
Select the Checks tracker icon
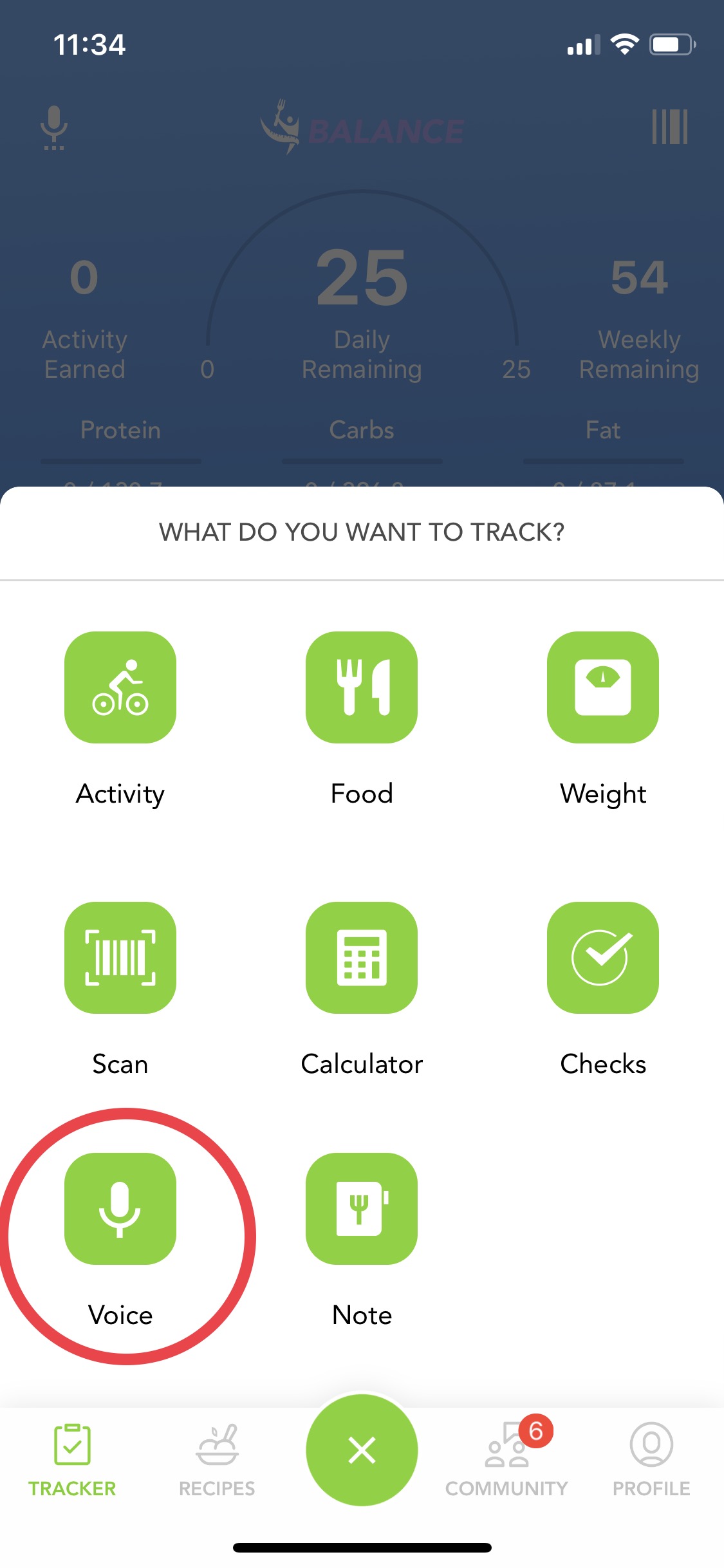[x=603, y=958]
